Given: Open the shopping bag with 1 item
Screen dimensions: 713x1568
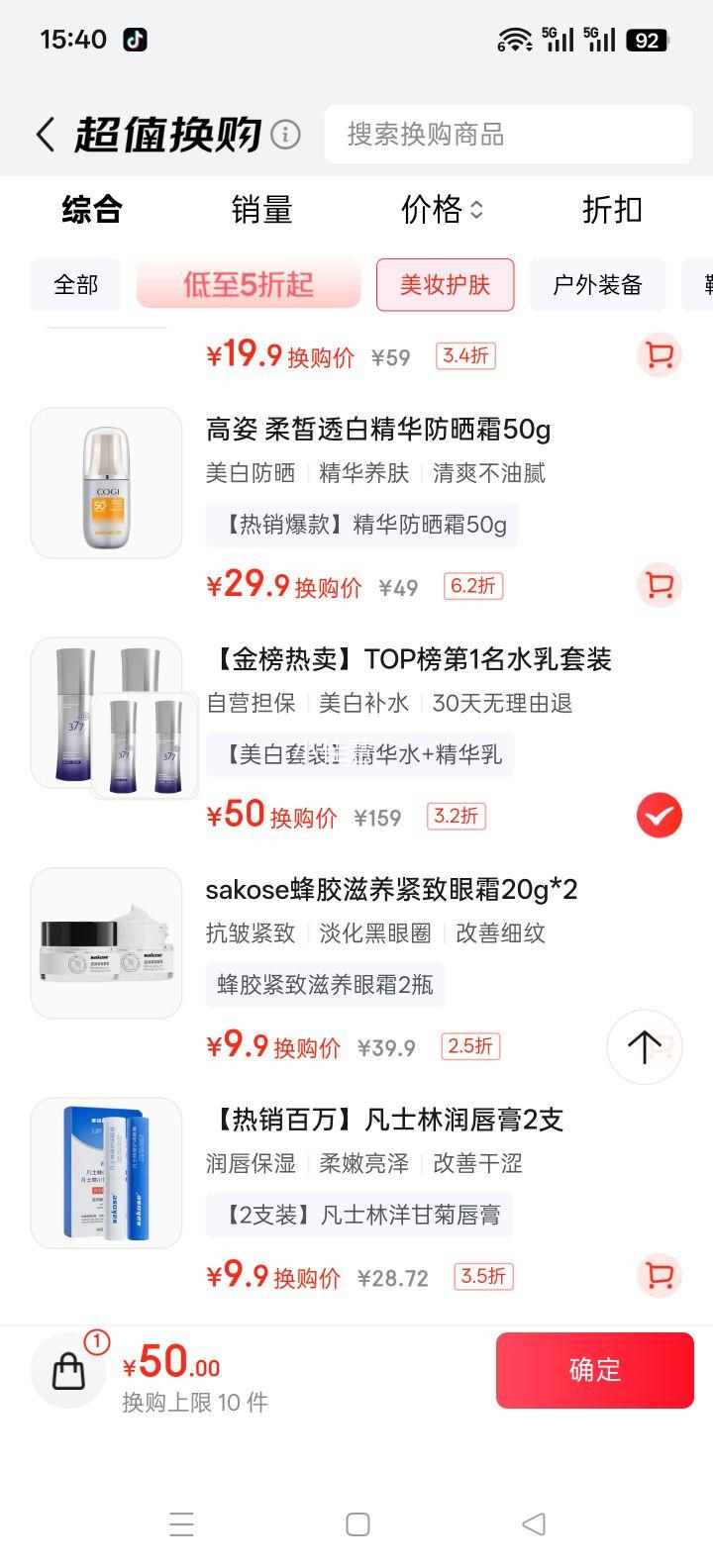Looking at the screenshot, I should pyautogui.click(x=68, y=1370).
